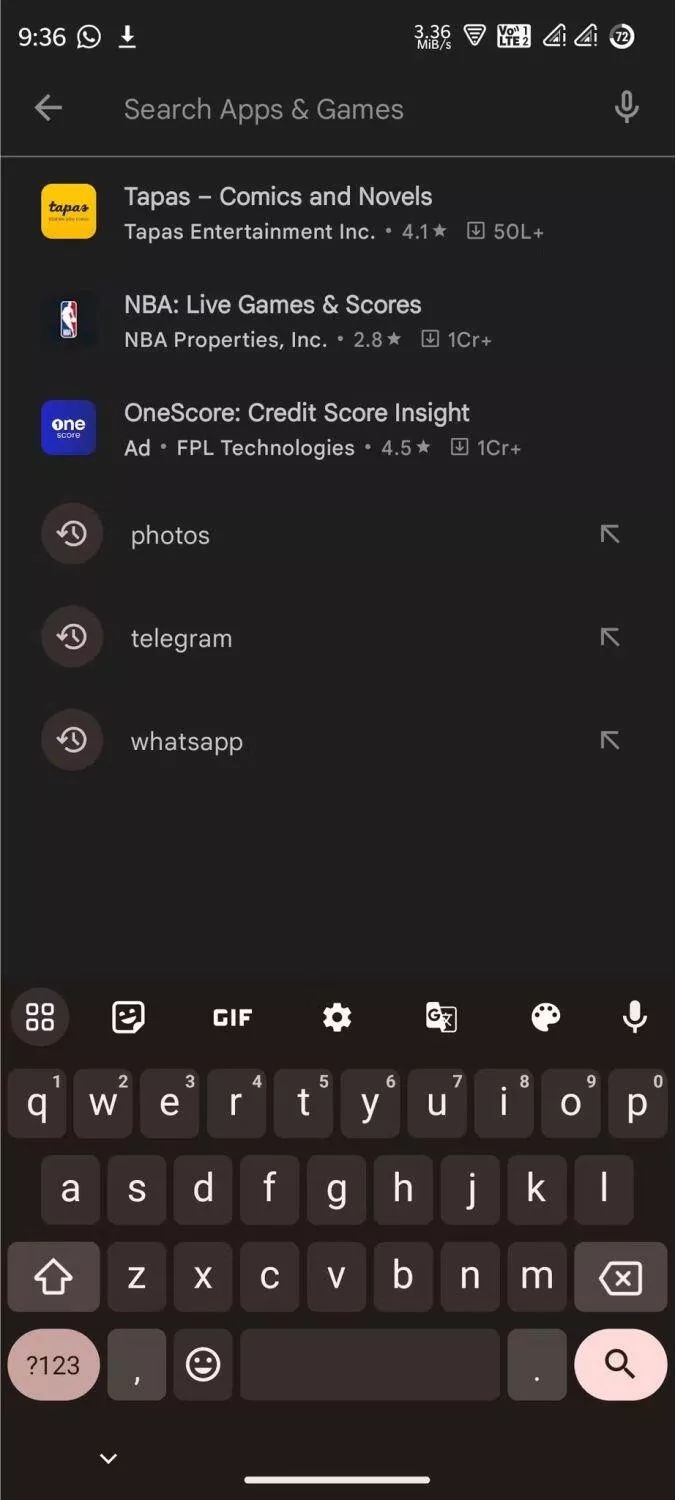Go back using the arrow icon
The height and width of the screenshot is (1500, 676).
click(48, 108)
